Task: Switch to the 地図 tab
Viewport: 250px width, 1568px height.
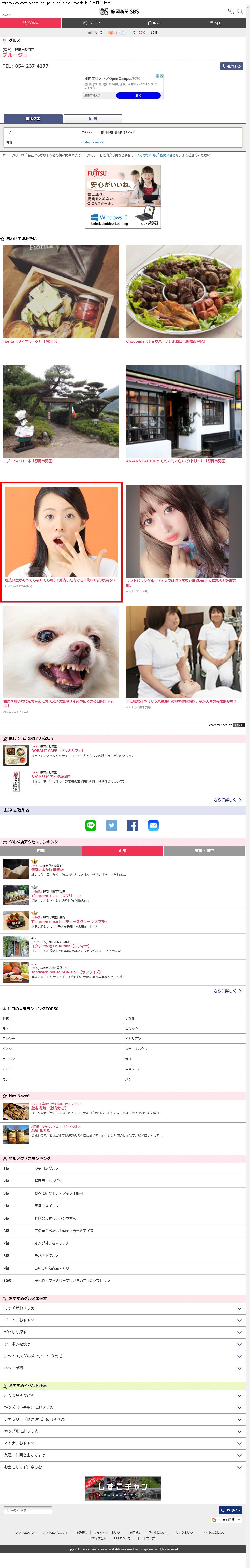Action: coord(93,119)
